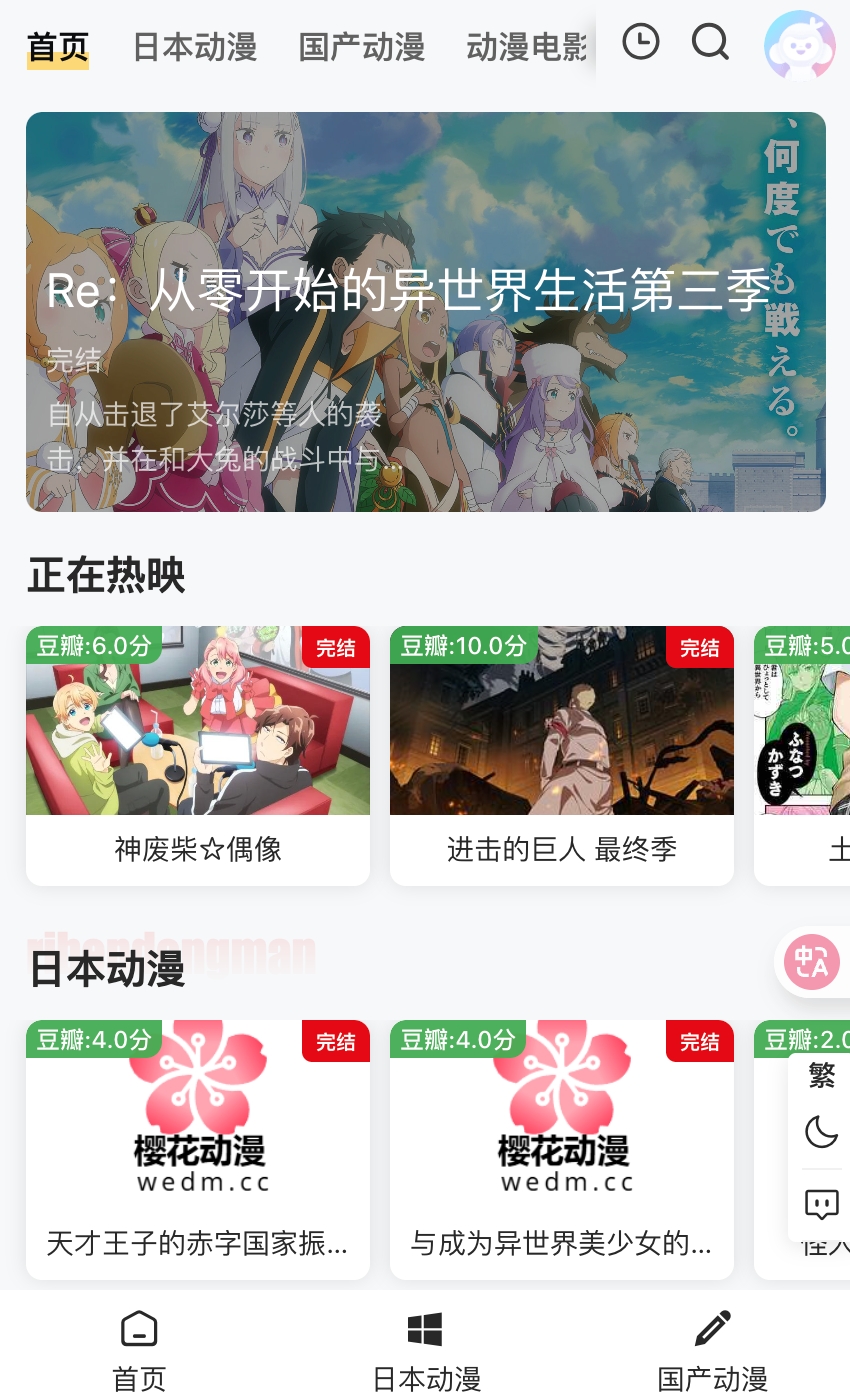Open the watch history clock icon
Viewport: 850px width, 1394px height.
point(640,42)
